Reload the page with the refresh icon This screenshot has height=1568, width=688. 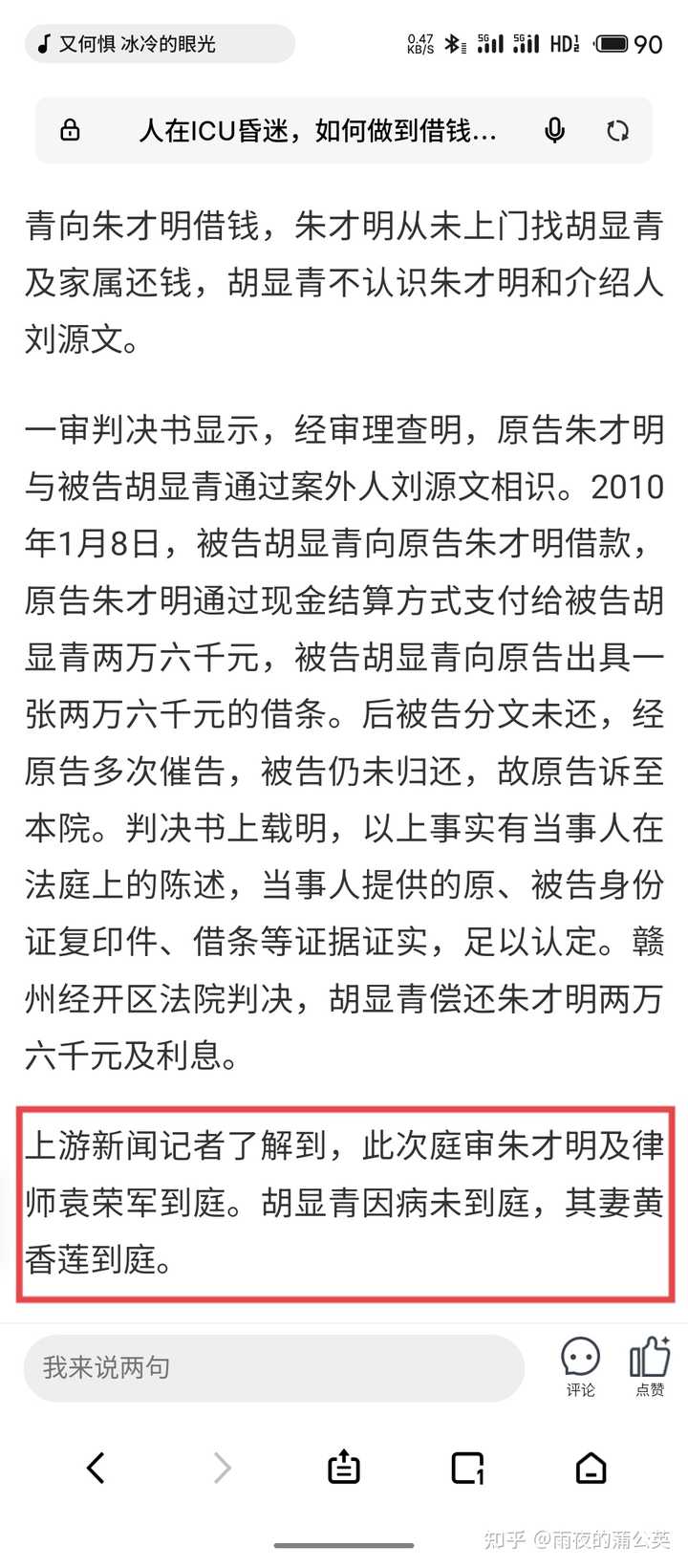pos(617,131)
